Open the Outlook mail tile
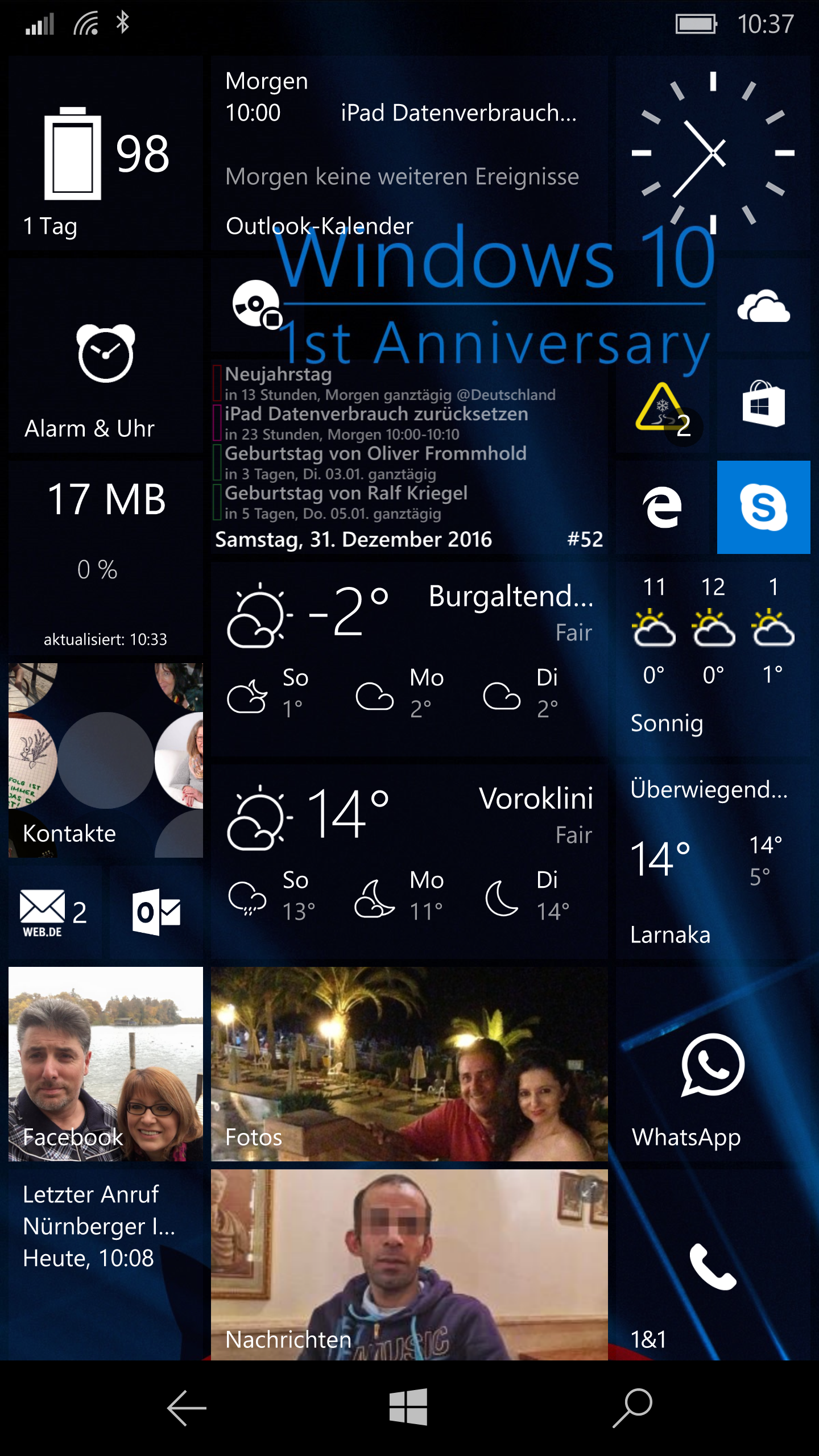Screen dimensions: 819x1456 pyautogui.click(x=156, y=912)
